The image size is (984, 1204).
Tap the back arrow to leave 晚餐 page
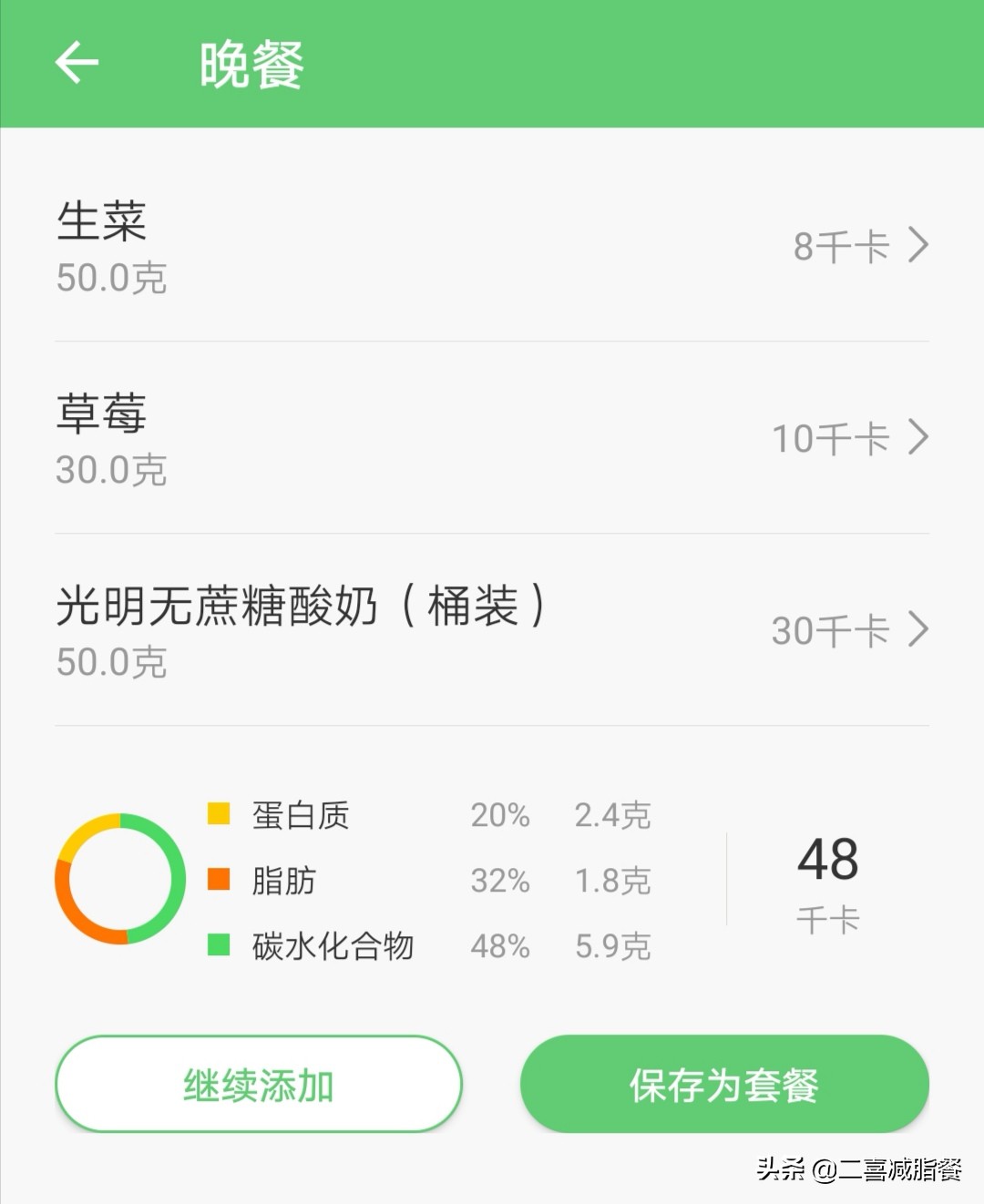coord(77,61)
